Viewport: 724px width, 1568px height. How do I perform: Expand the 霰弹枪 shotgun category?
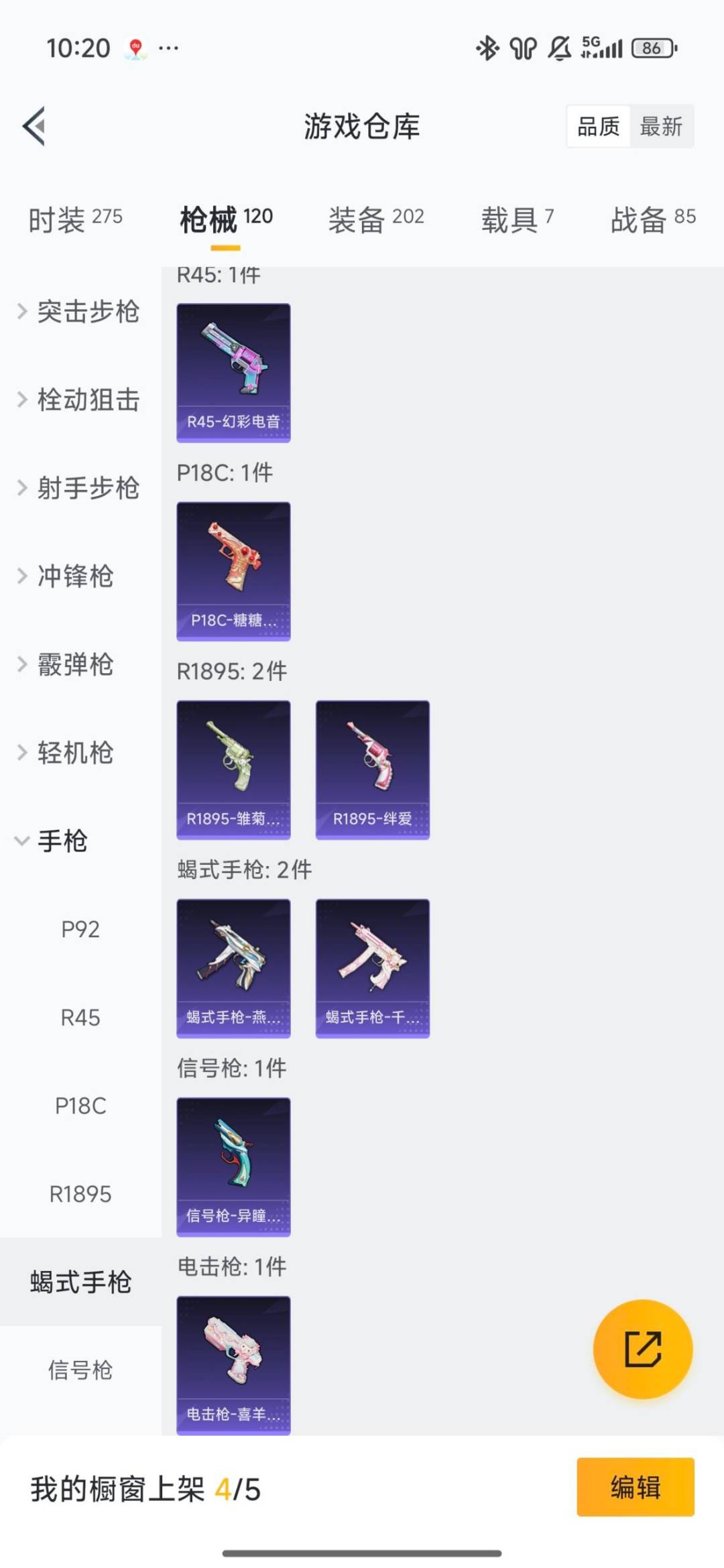coord(74,665)
